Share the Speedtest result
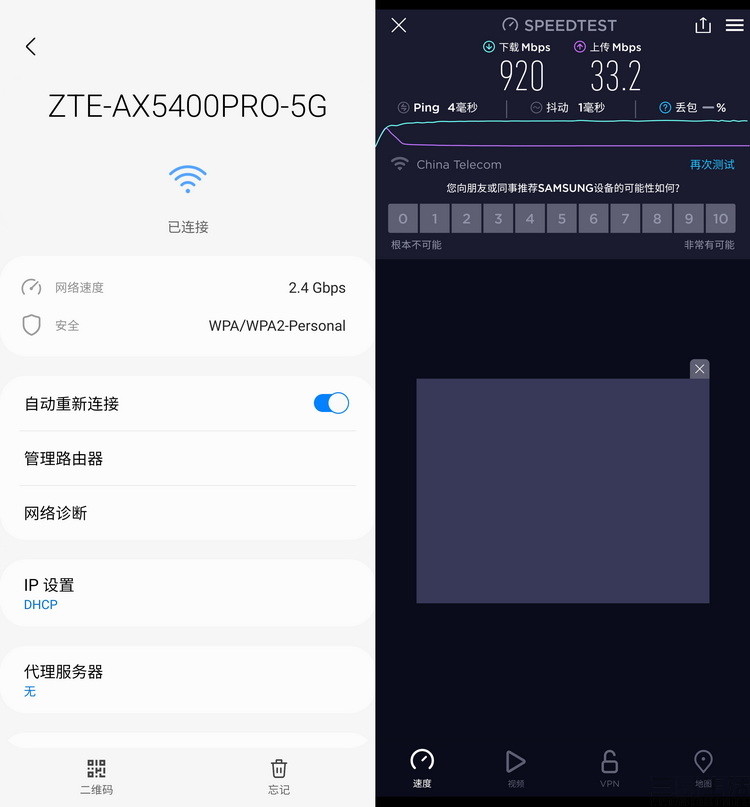Screen dimensions: 750x807 pyautogui.click(x=703, y=25)
